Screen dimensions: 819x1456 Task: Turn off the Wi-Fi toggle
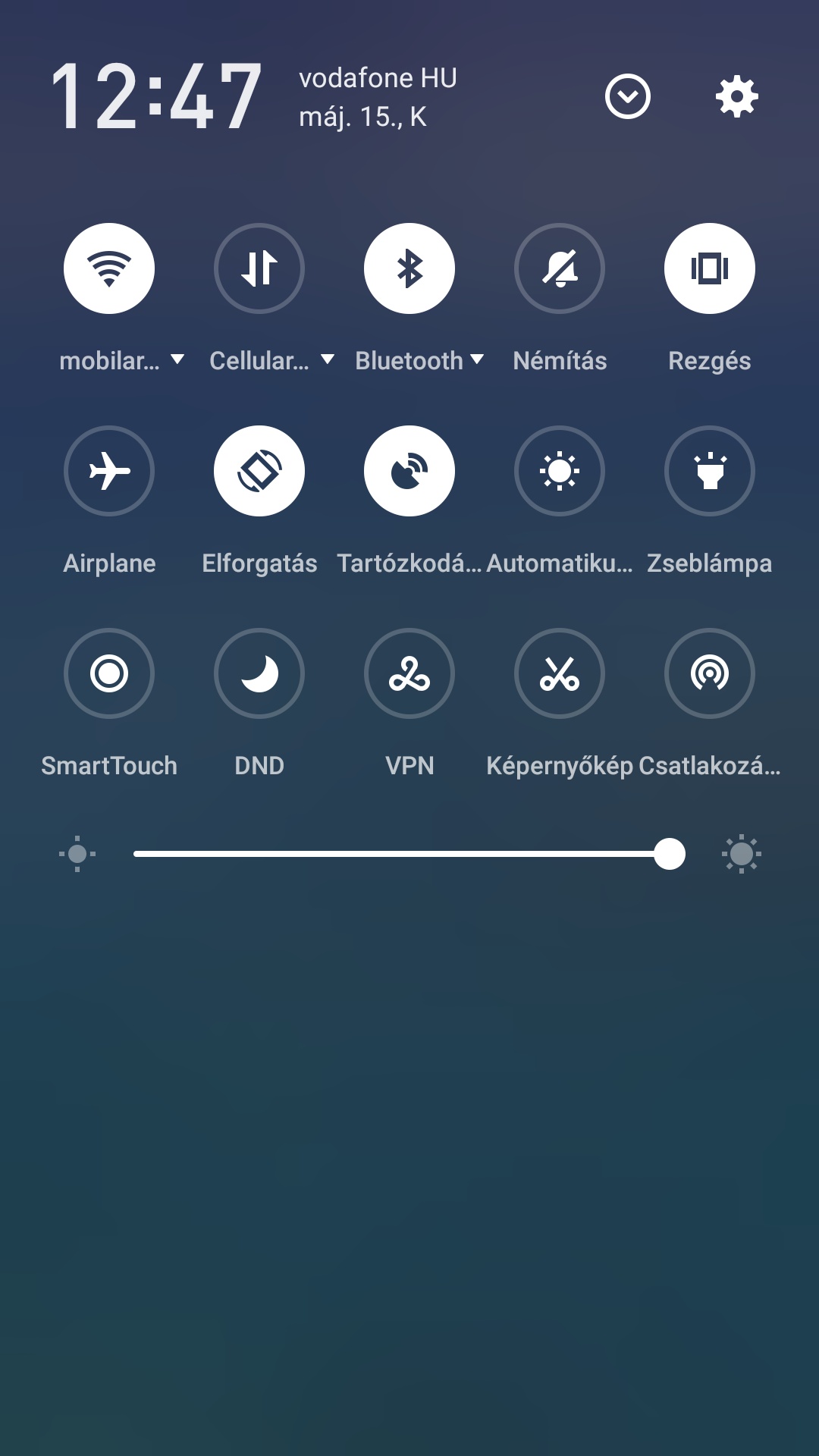[x=109, y=268]
